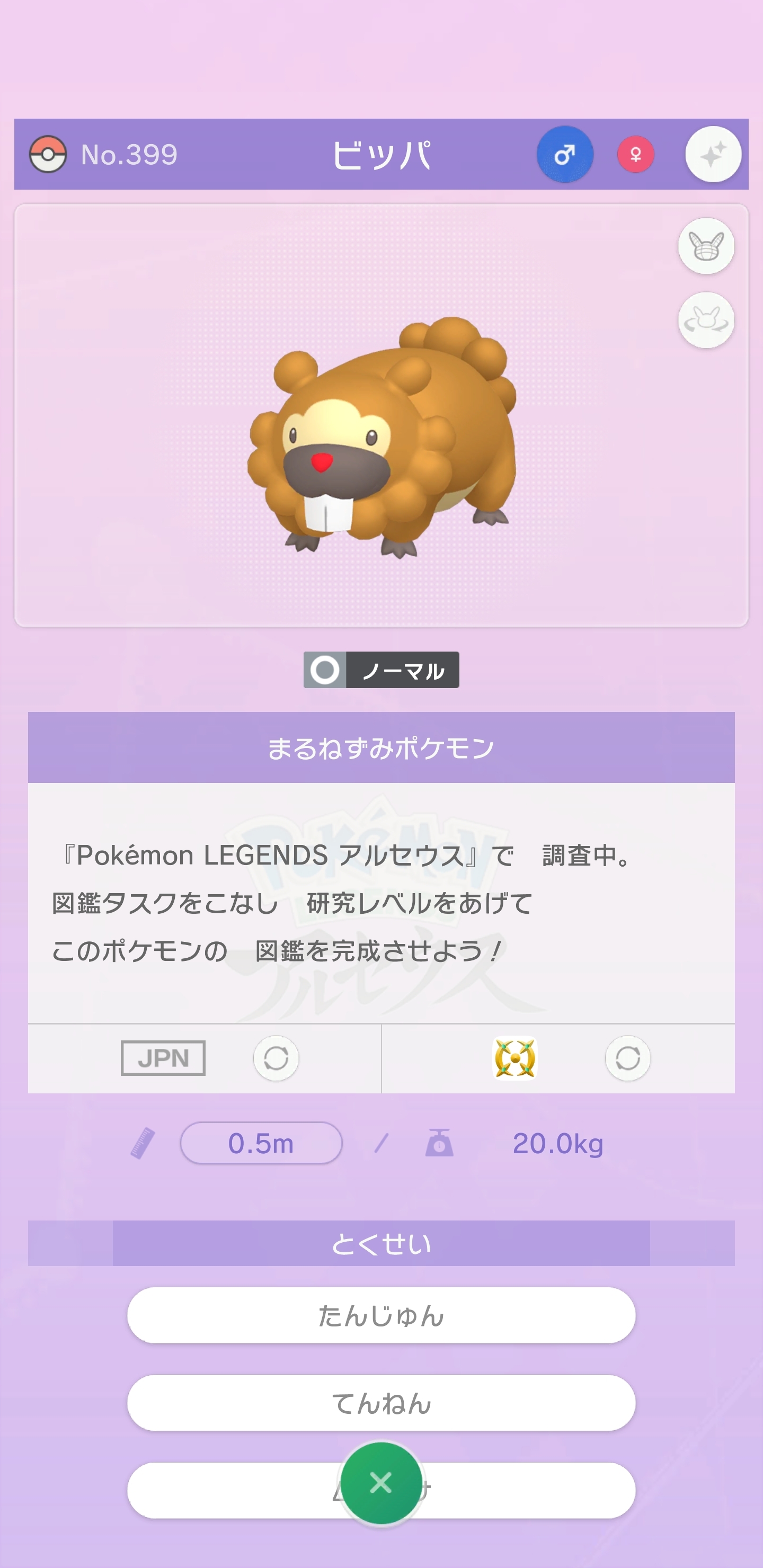Image resolution: width=763 pixels, height=1568 pixels.
Task: Close the Pokédex entry with X
Action: [381, 1483]
